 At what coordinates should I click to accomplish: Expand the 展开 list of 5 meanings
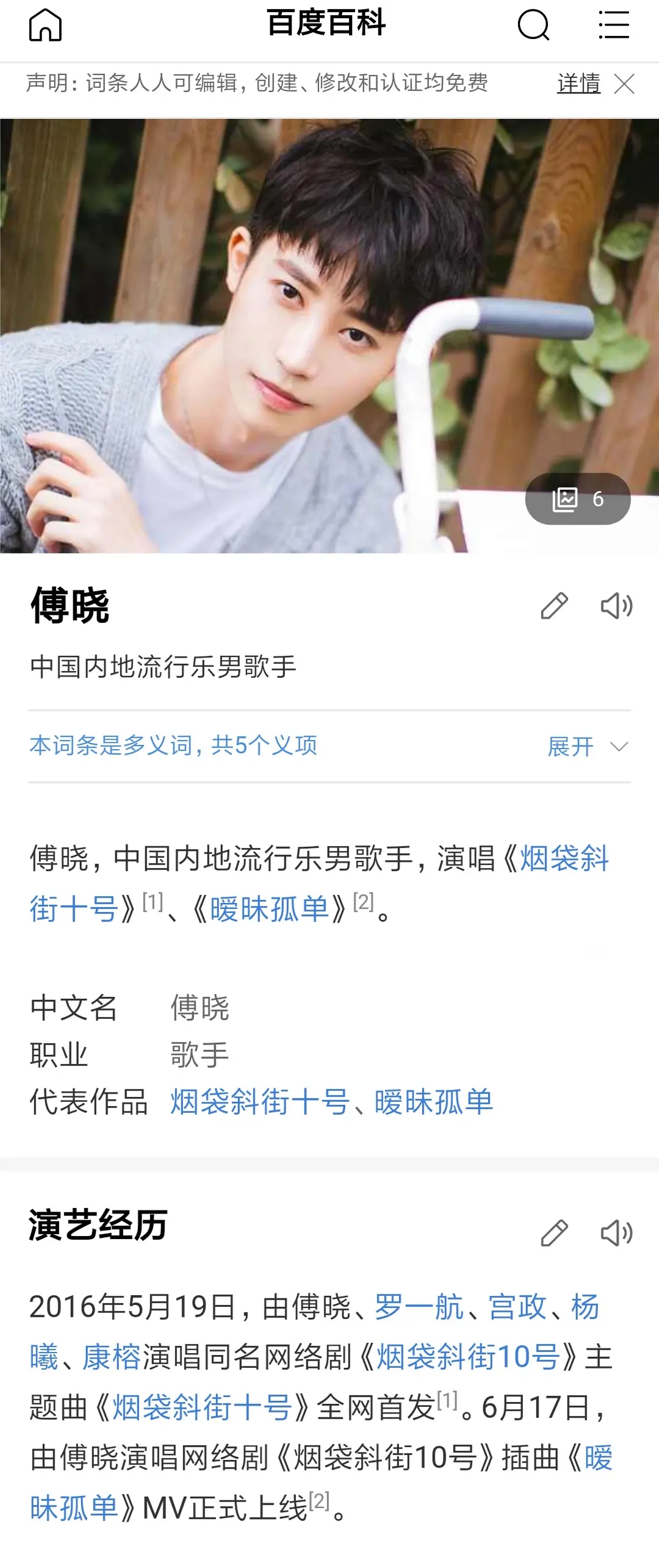(587, 746)
